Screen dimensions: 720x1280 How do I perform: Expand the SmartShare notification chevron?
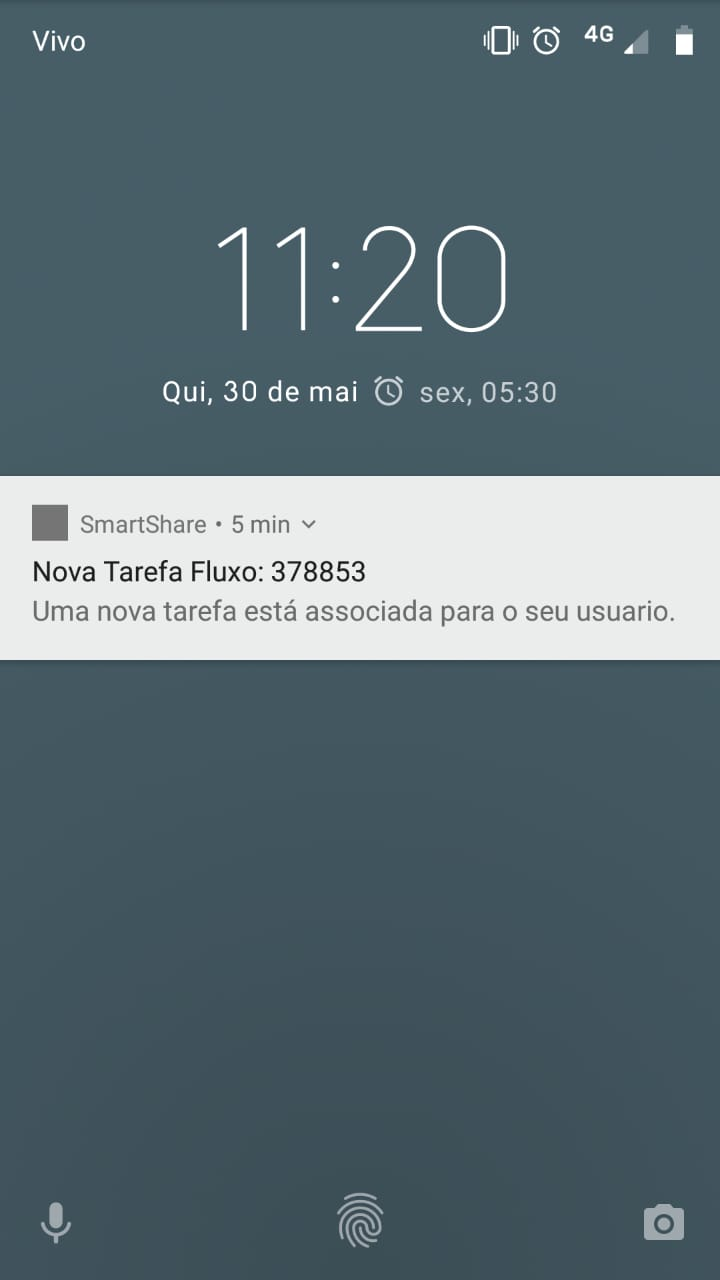pos(309,524)
